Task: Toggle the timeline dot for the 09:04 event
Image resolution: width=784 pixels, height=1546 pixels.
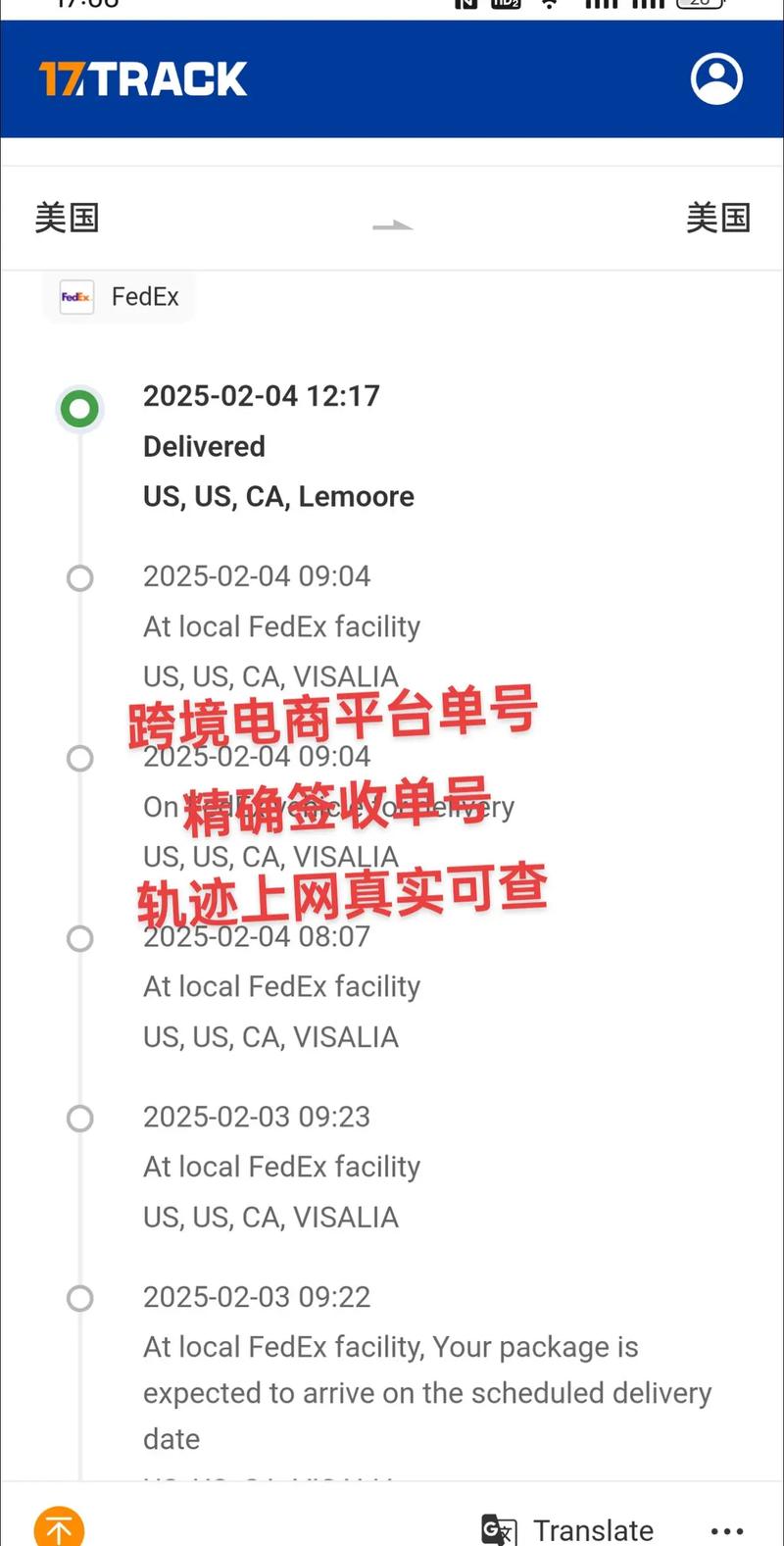Action: 79,578
